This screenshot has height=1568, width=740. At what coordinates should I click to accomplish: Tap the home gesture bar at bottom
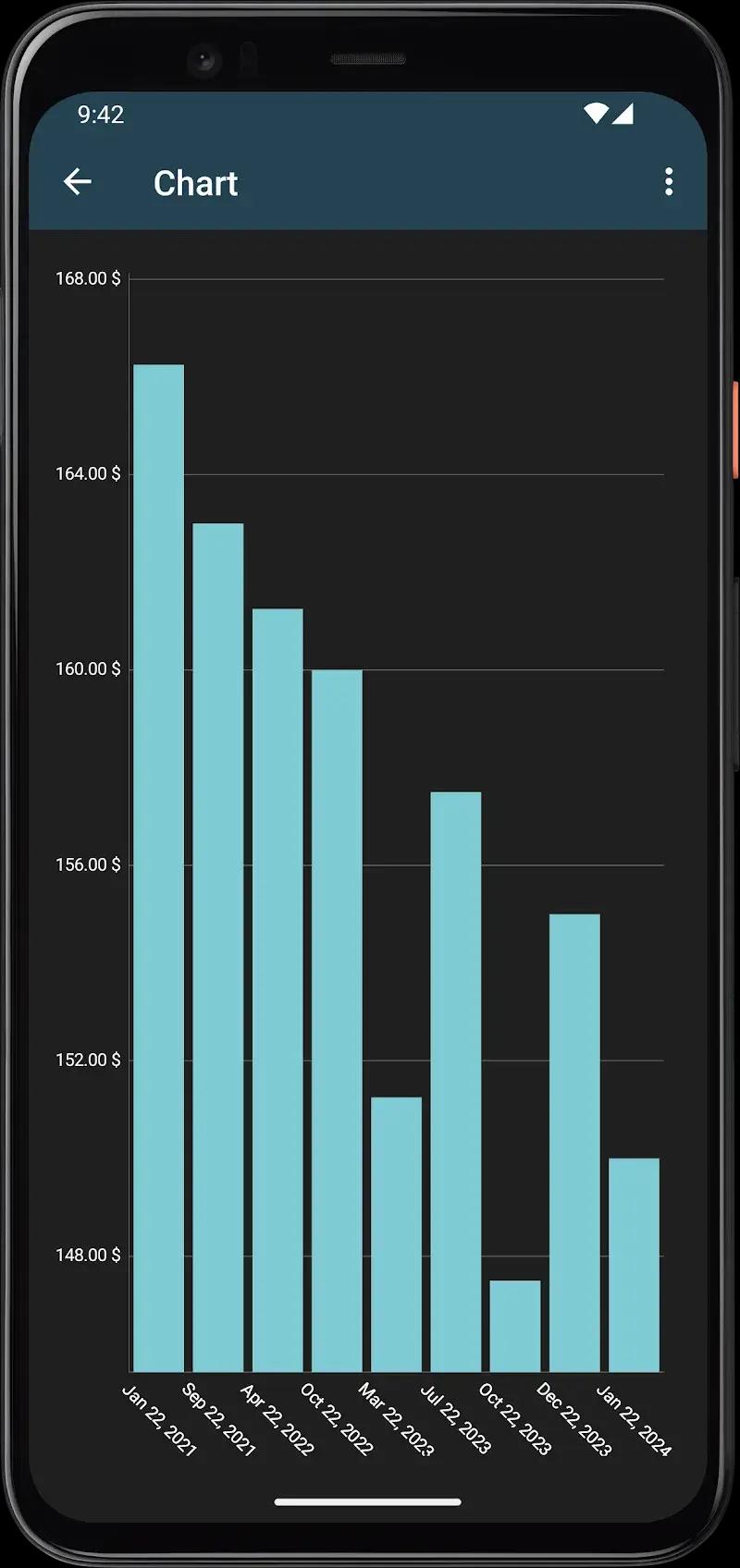370,1502
